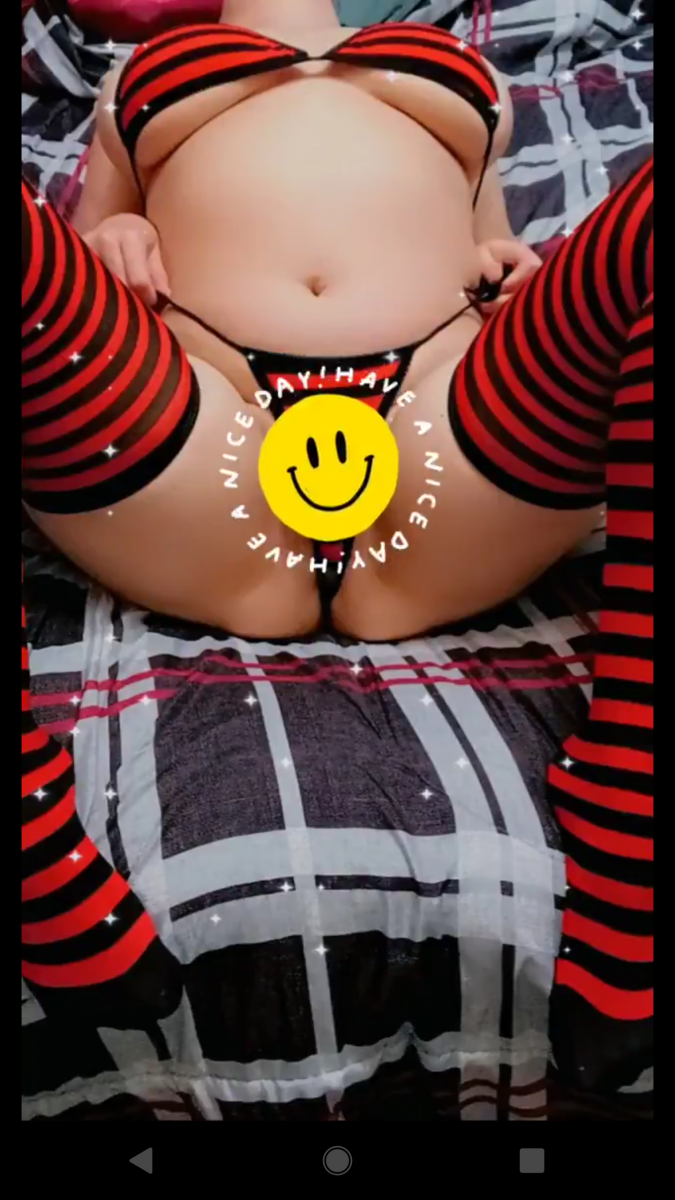
Task: Go back with the system back button
Action: coord(141,1160)
